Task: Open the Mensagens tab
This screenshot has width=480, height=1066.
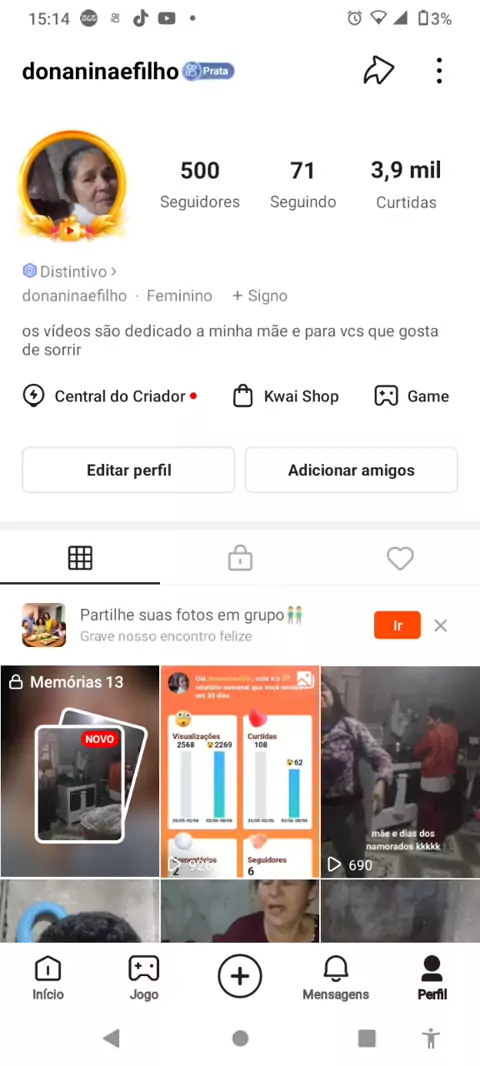Action: click(336, 978)
